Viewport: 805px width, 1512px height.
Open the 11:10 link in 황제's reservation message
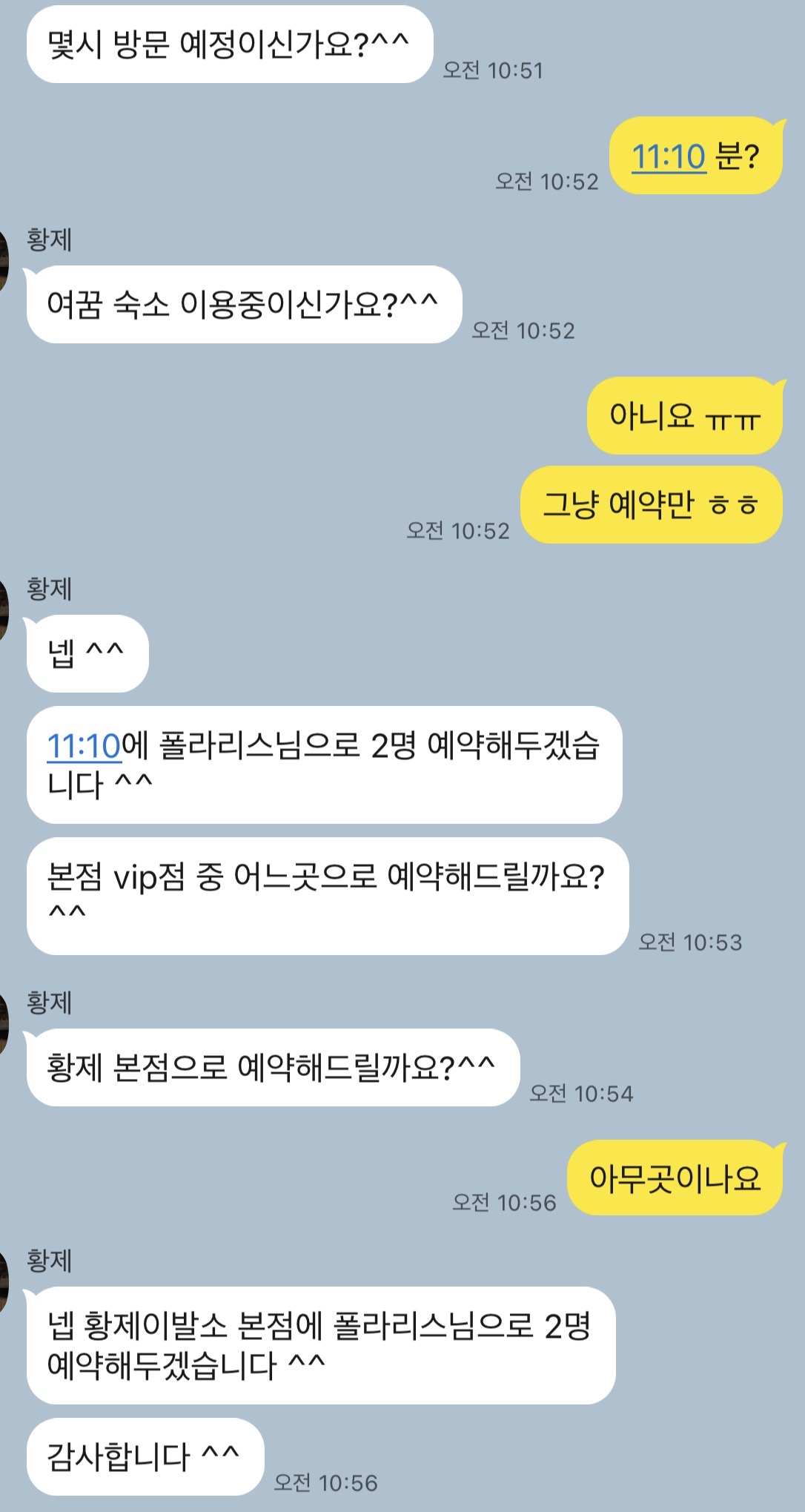[83, 745]
